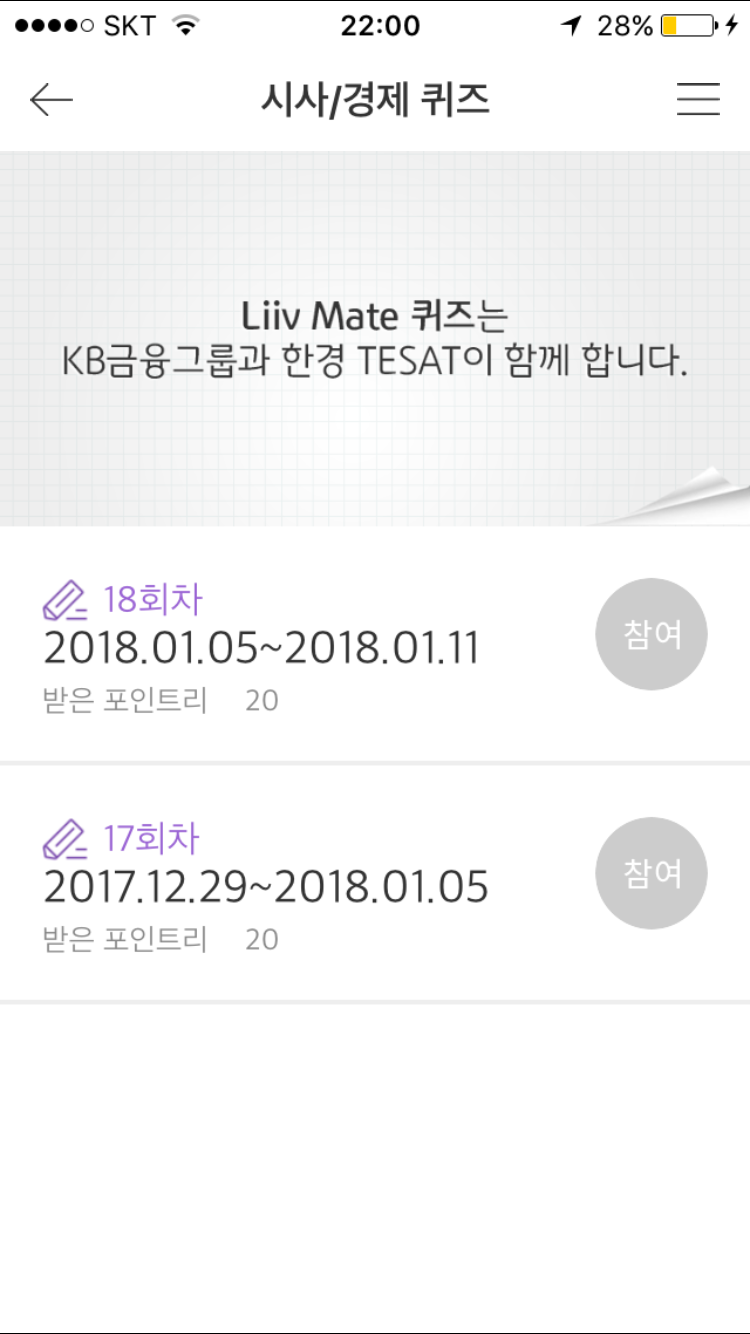
Task: Open the hamburger menu
Action: coord(698,100)
